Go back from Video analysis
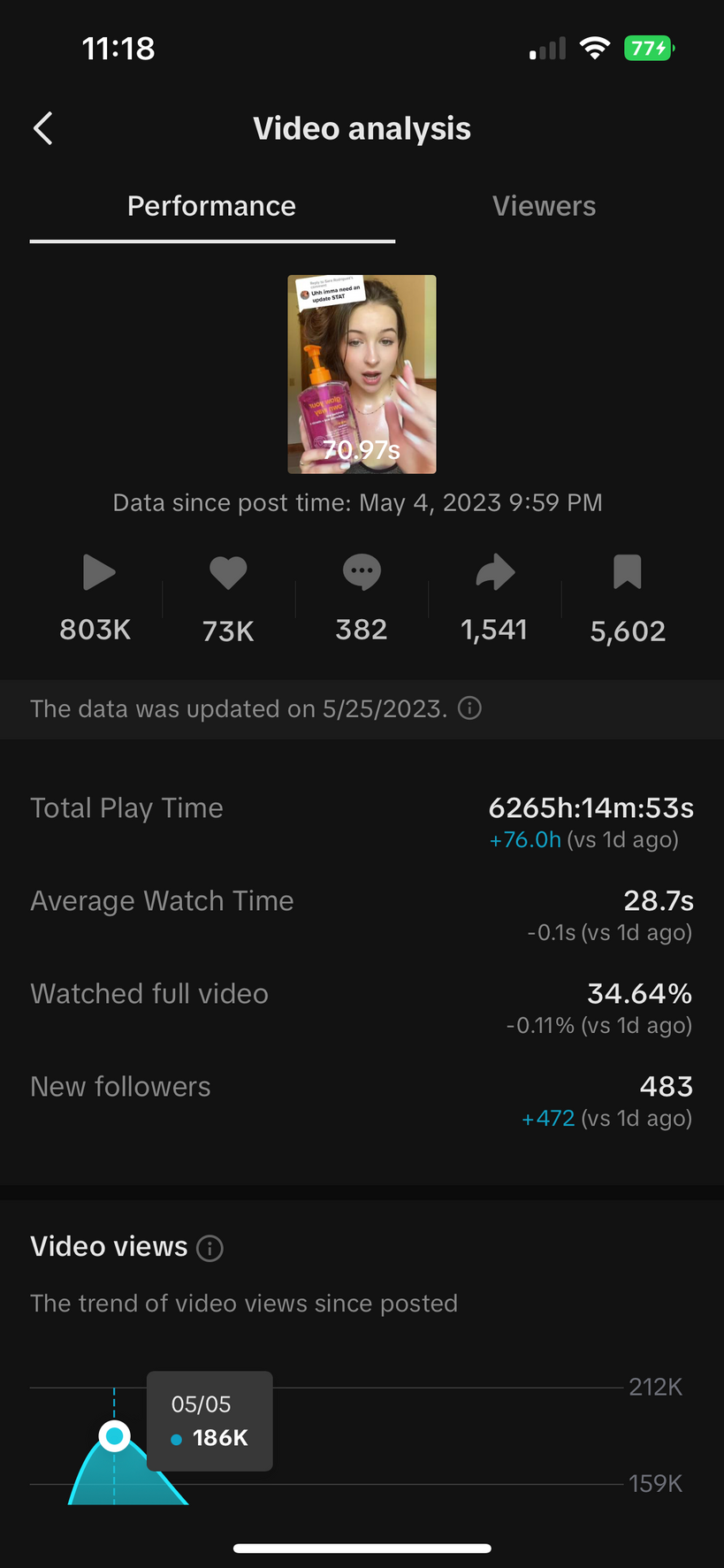Image resolution: width=724 pixels, height=1568 pixels. point(43,128)
